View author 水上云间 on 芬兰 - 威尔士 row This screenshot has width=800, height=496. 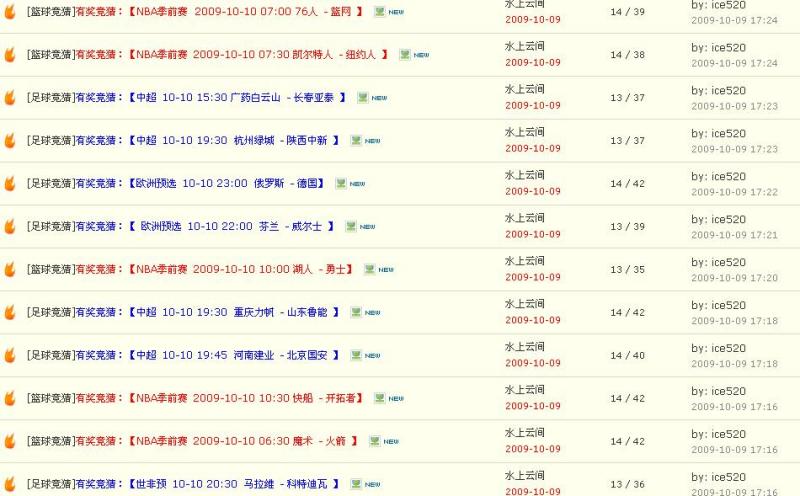point(524,218)
